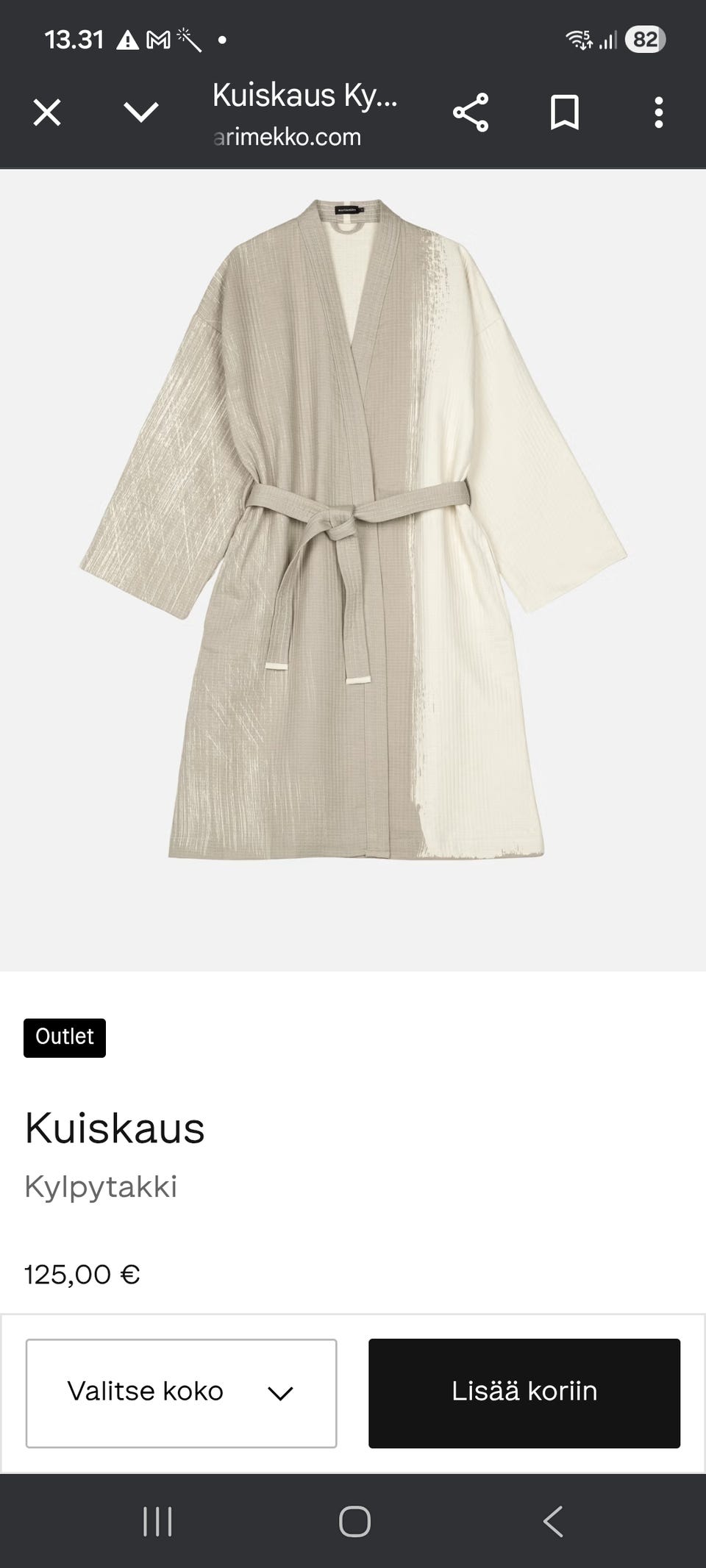The width and height of the screenshot is (706, 1568).
Task: Open recent apps from the navigation bar
Action: (x=157, y=1521)
